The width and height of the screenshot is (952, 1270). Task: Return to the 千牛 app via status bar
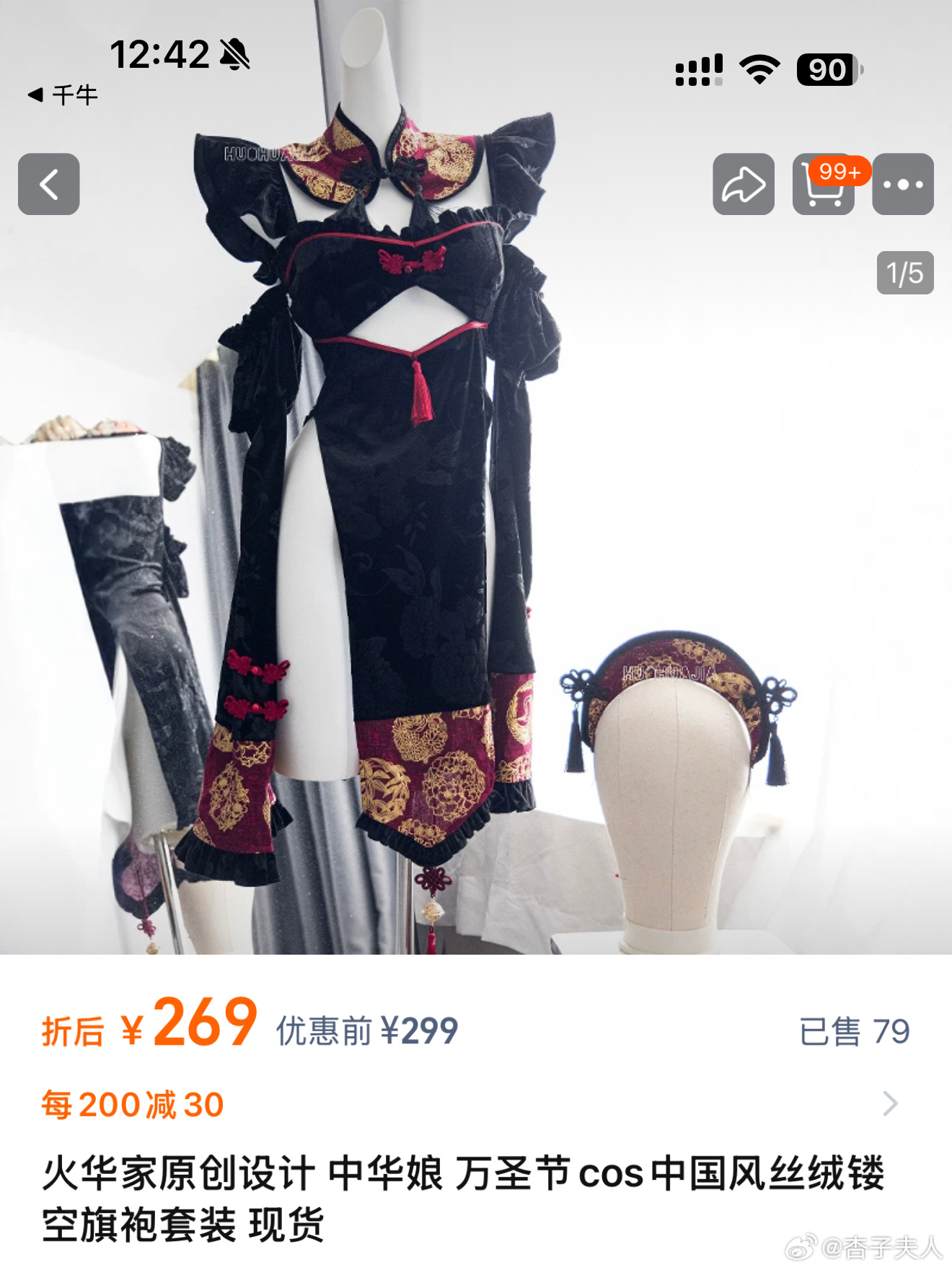pyautogui.click(x=62, y=95)
